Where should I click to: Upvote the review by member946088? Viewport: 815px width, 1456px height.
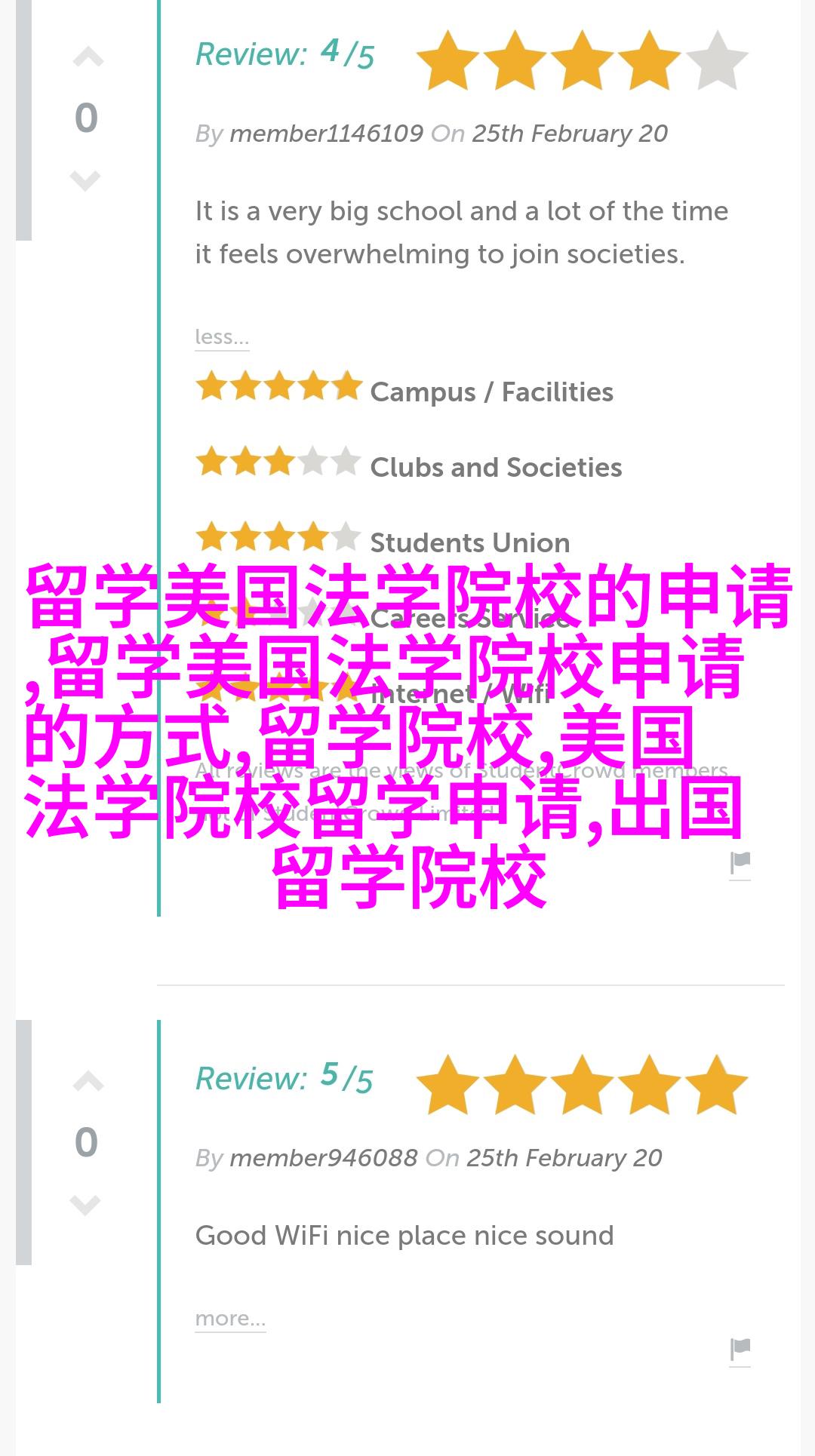pyautogui.click(x=88, y=1083)
